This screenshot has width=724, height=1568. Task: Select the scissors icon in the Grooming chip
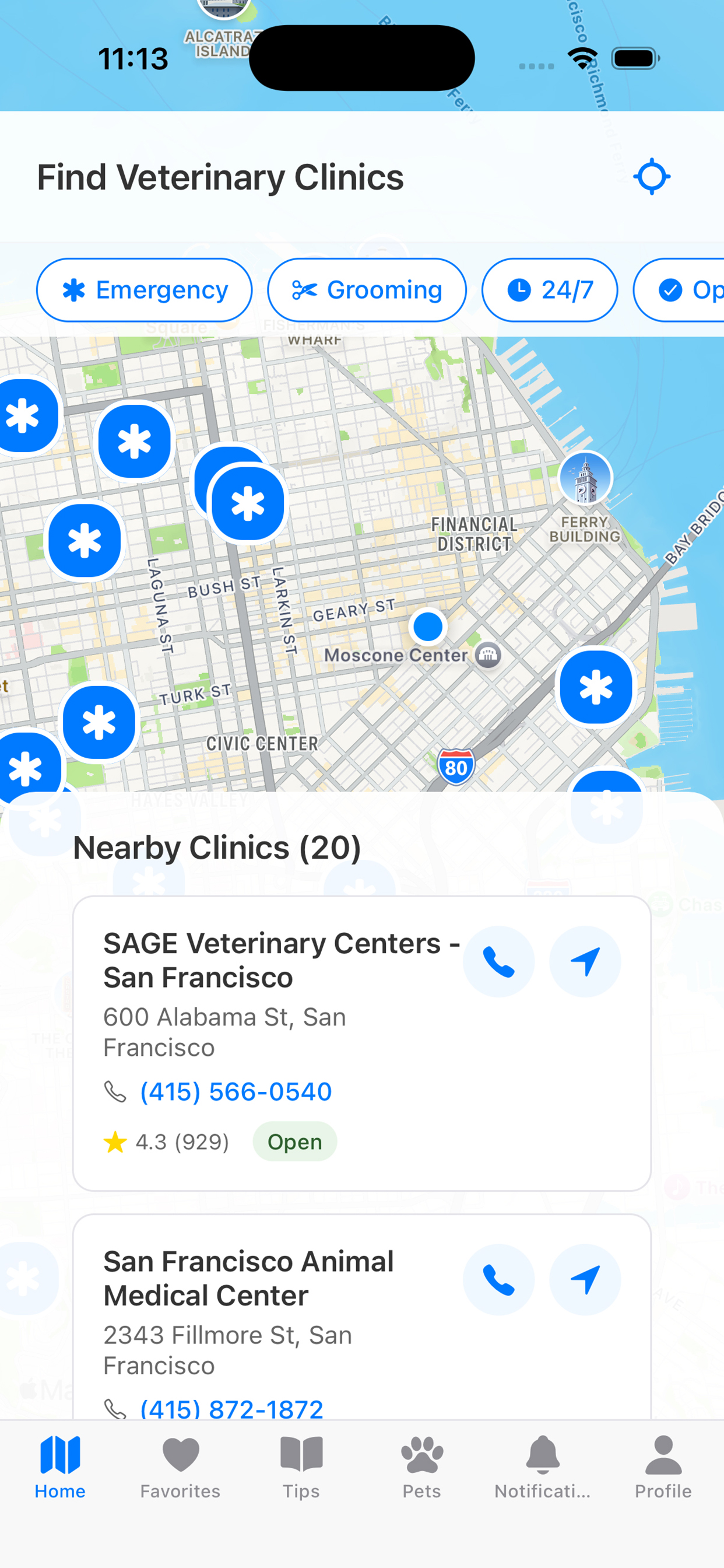305,290
